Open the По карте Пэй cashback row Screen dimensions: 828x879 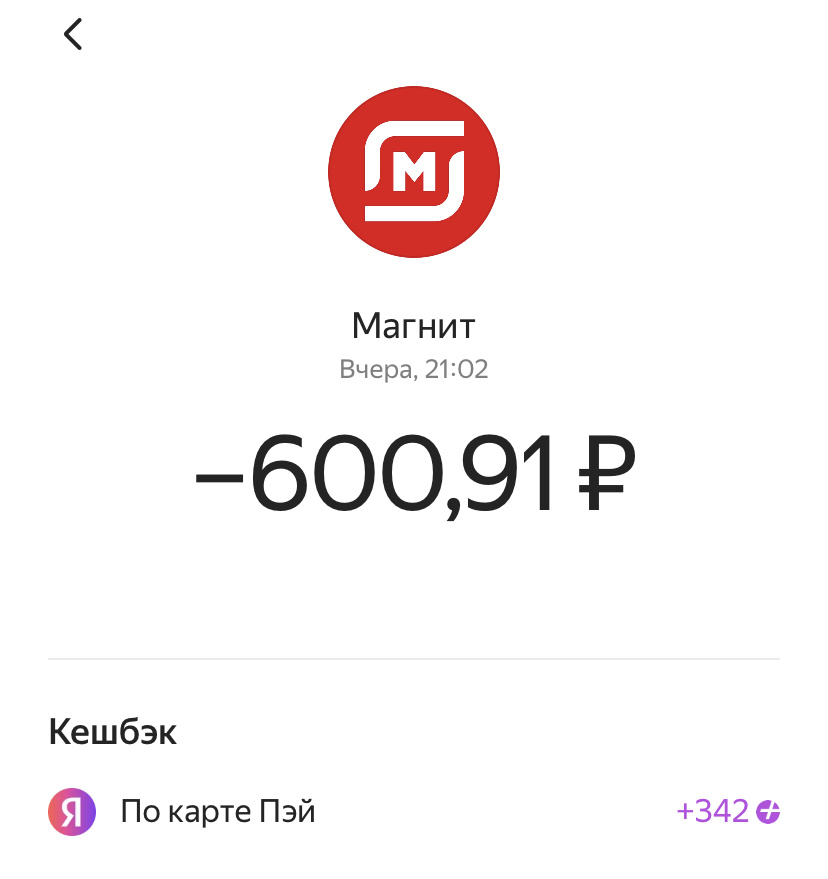click(413, 811)
